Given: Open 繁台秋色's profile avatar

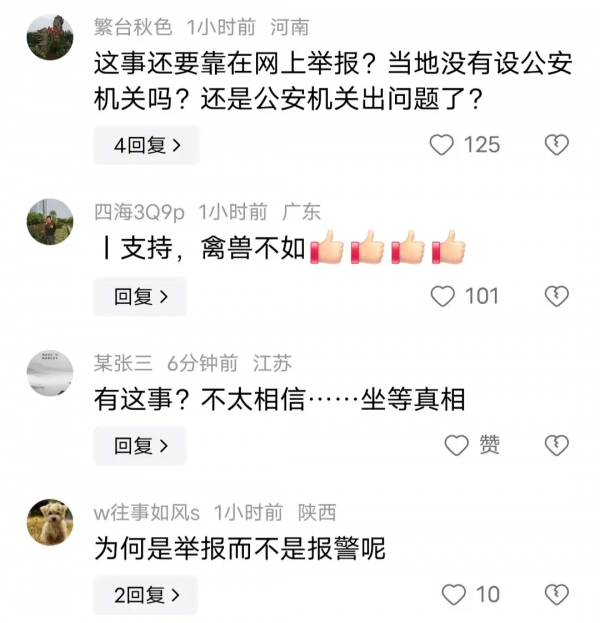Looking at the screenshot, I should (50, 37).
